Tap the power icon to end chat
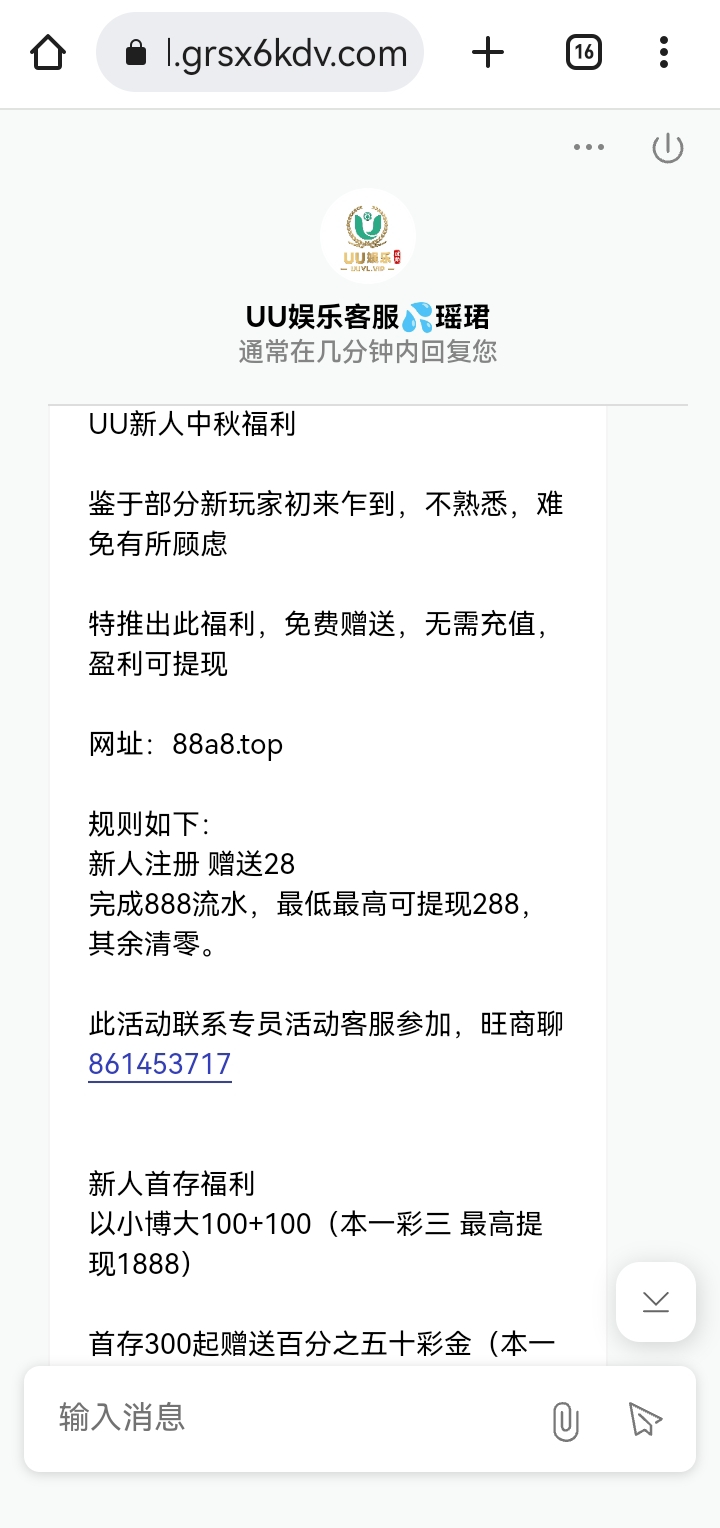The height and width of the screenshot is (1528, 720). (x=667, y=148)
